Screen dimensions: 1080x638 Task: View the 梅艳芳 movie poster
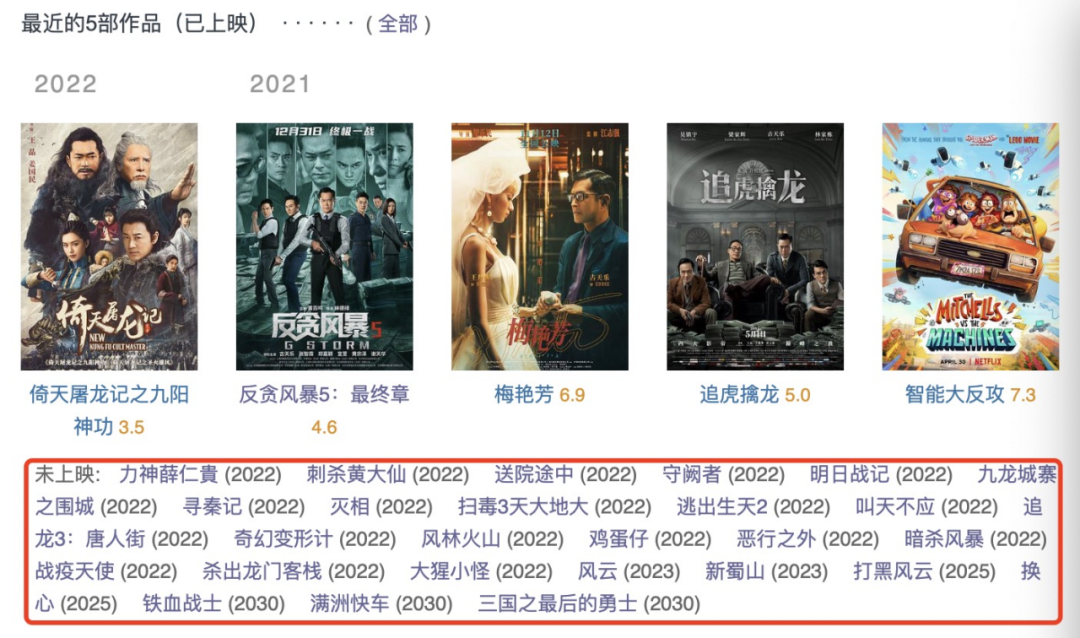540,246
